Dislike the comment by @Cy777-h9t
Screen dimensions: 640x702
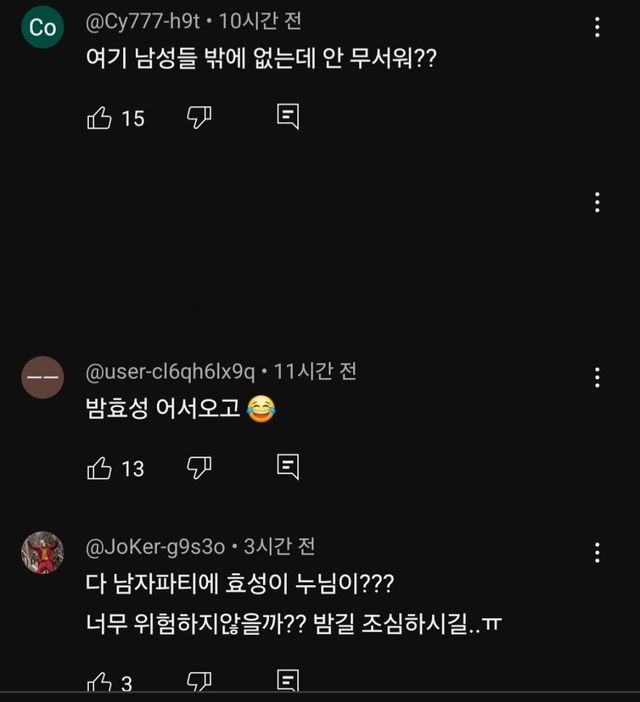[200, 118]
